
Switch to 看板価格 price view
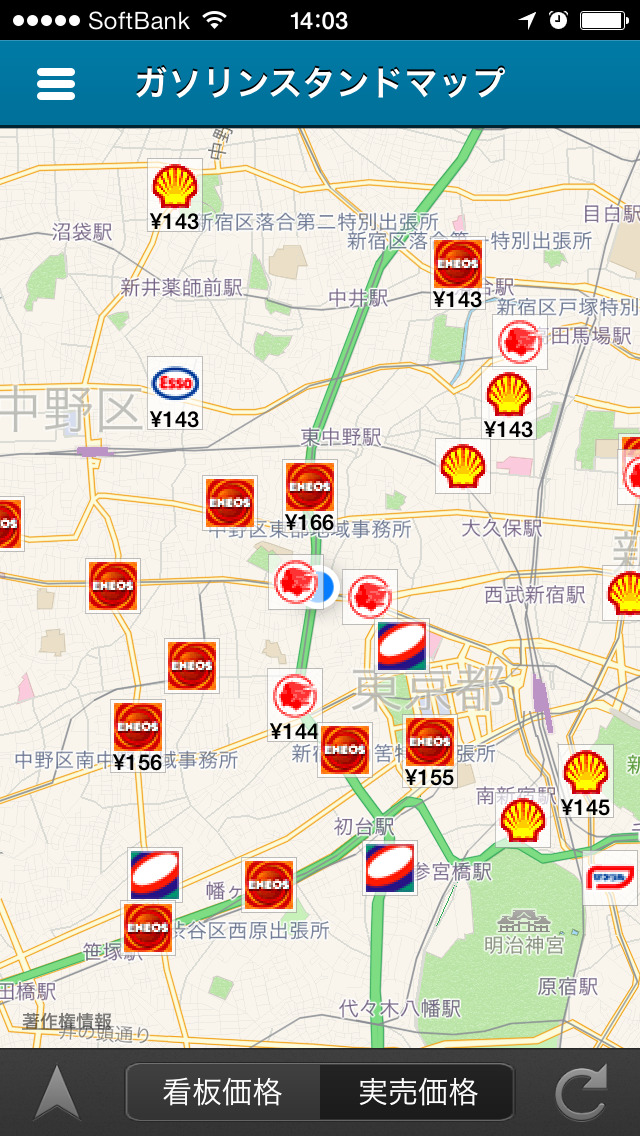(223, 1092)
